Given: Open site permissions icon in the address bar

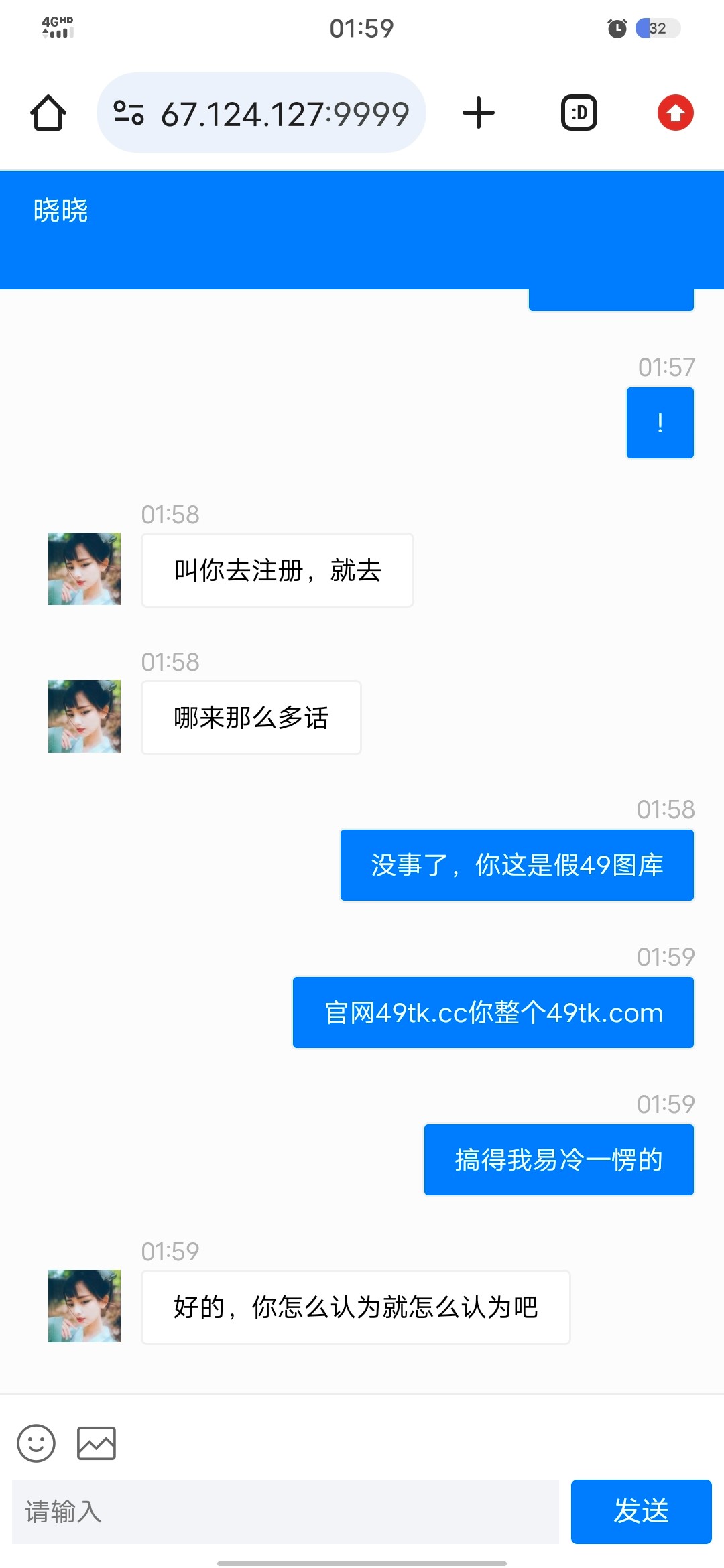Looking at the screenshot, I should pos(131,112).
